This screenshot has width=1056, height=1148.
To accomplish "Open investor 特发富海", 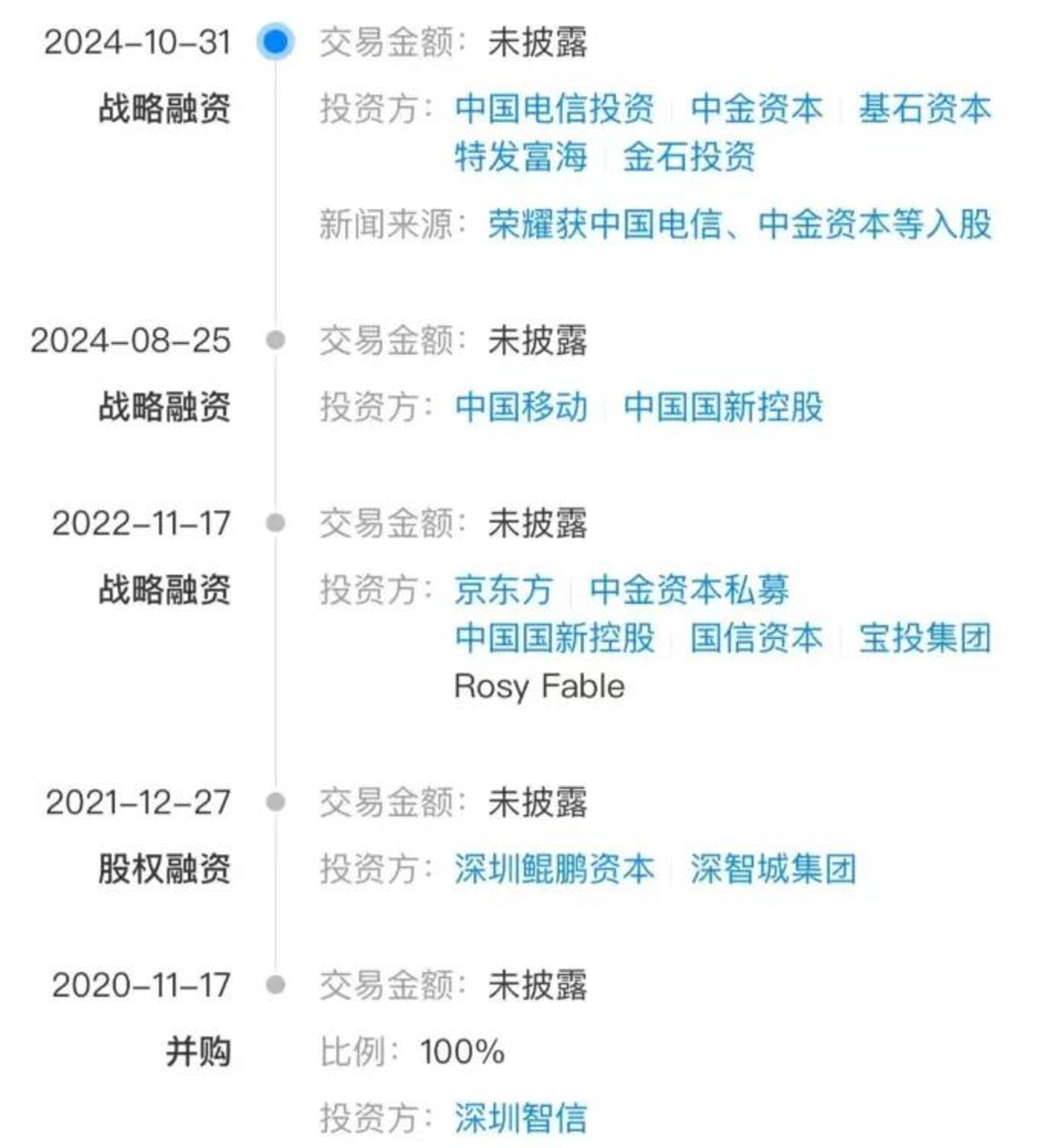I will pos(521,156).
